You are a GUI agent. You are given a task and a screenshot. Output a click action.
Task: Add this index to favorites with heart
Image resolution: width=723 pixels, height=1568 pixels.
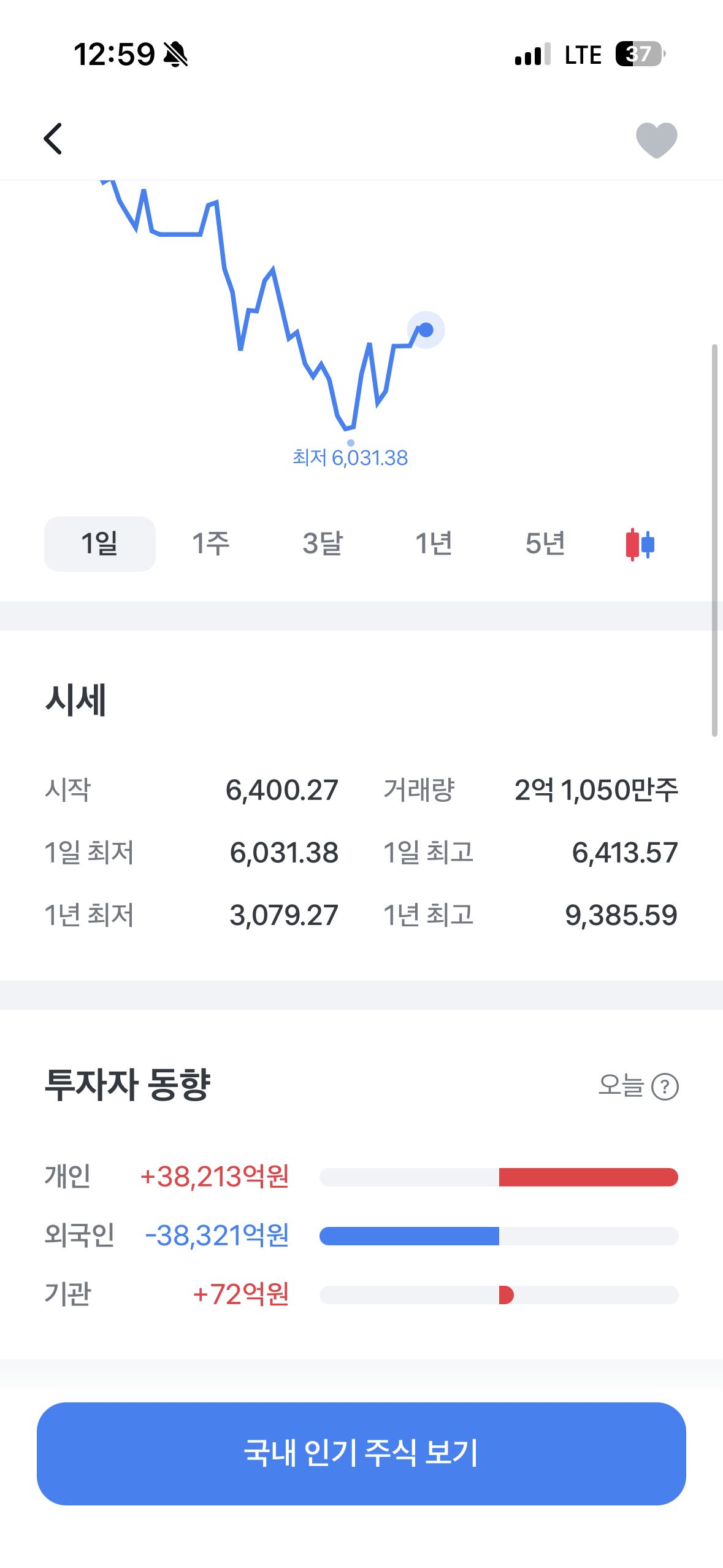tap(656, 140)
